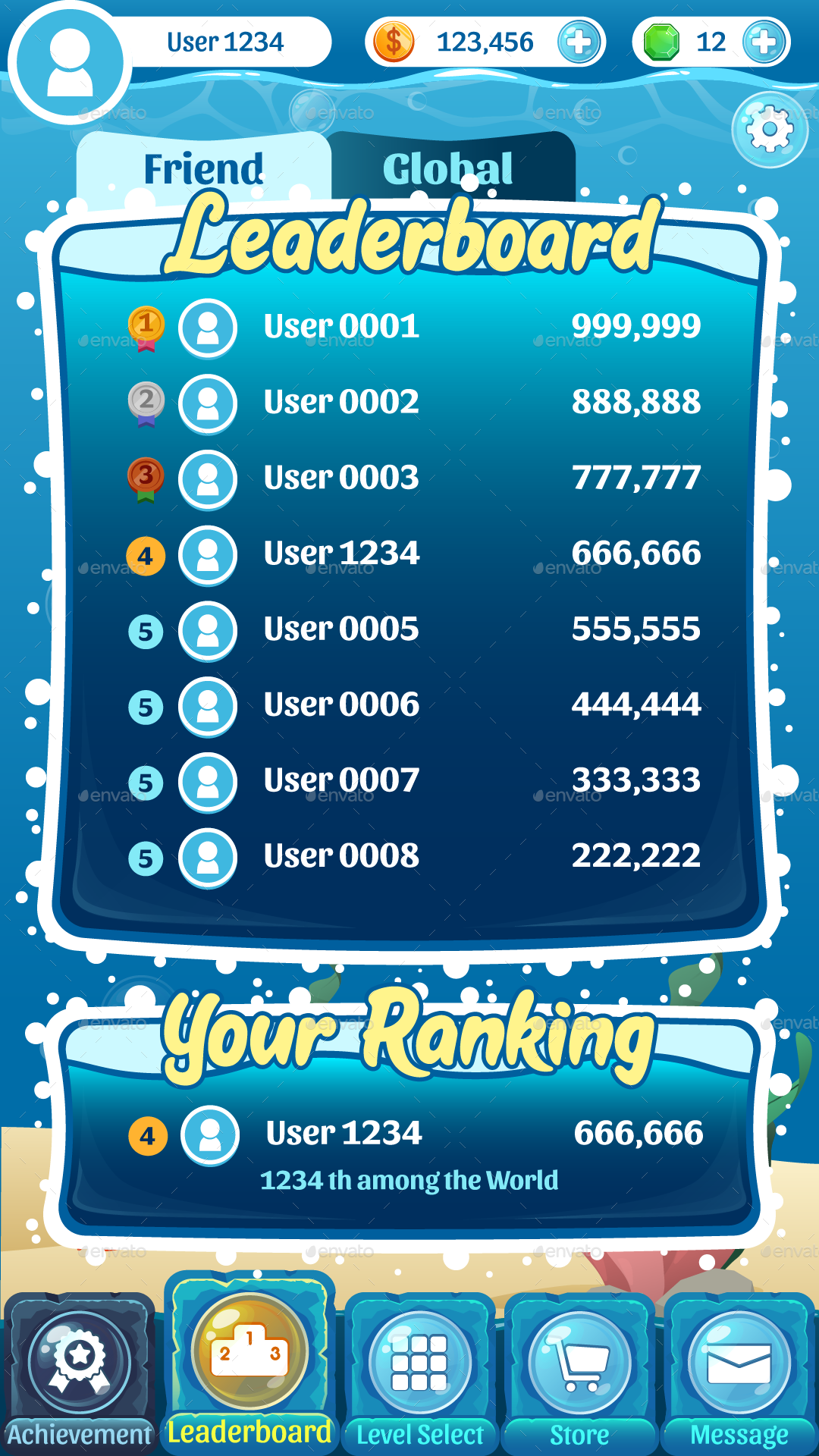This screenshot has width=819, height=1456.
Task: Switch to the Friend leaderboard tab
Action: (x=203, y=168)
